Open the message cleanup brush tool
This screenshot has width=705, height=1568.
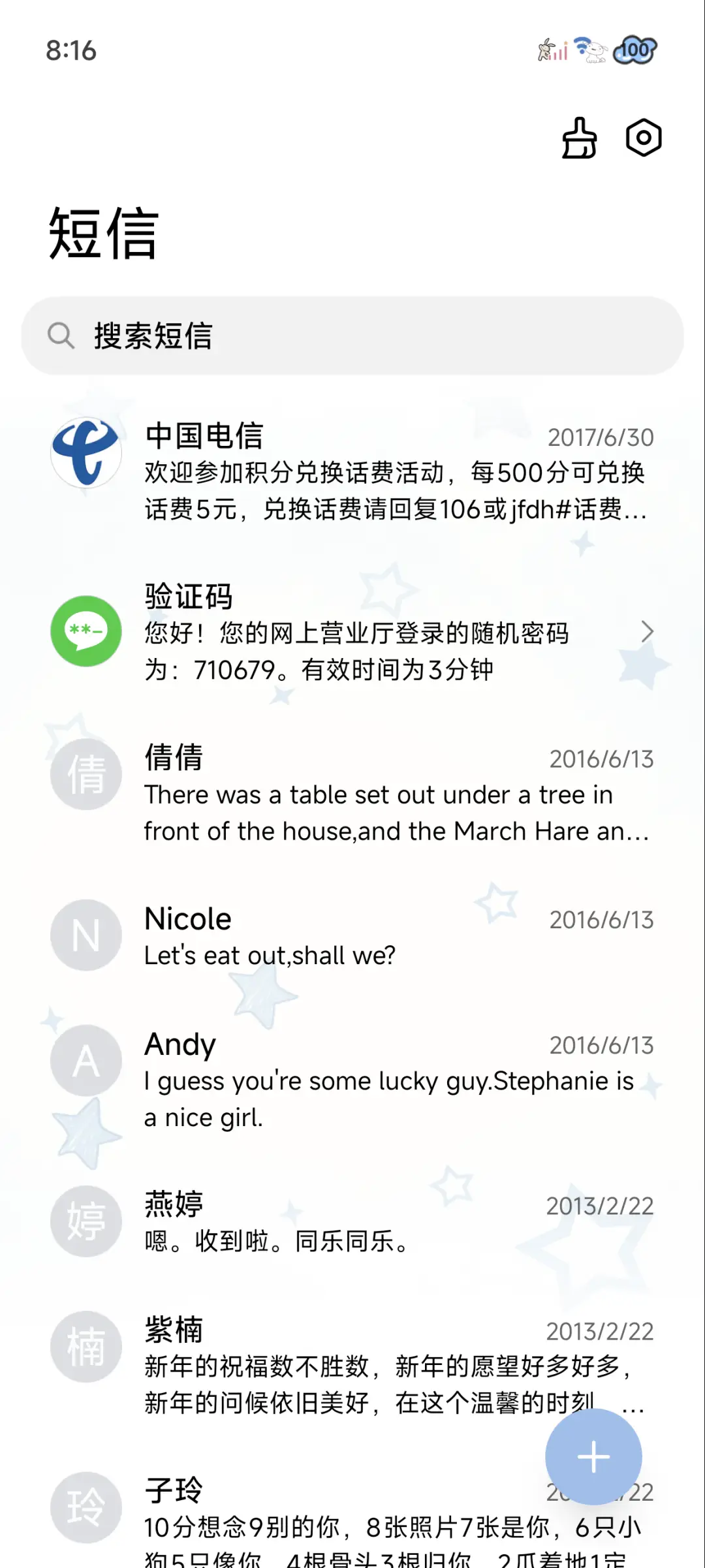pyautogui.click(x=579, y=138)
